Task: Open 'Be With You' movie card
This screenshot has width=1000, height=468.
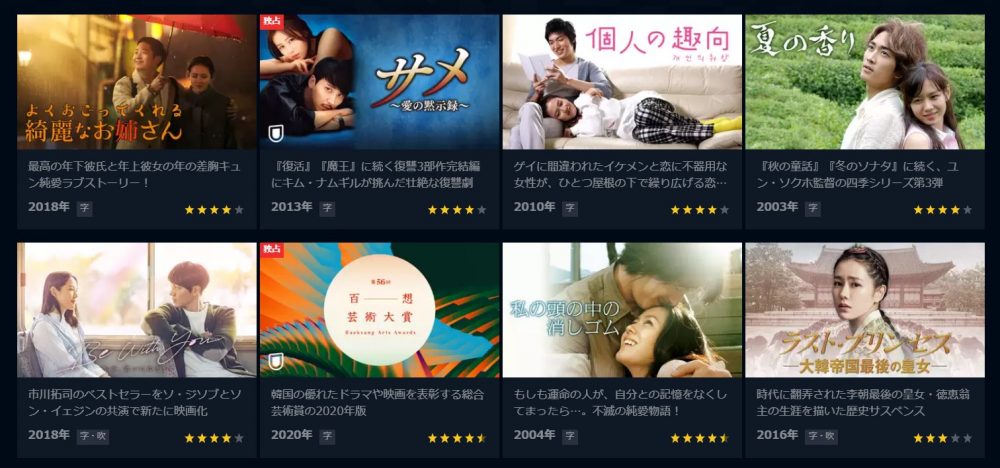Action: coord(137,310)
